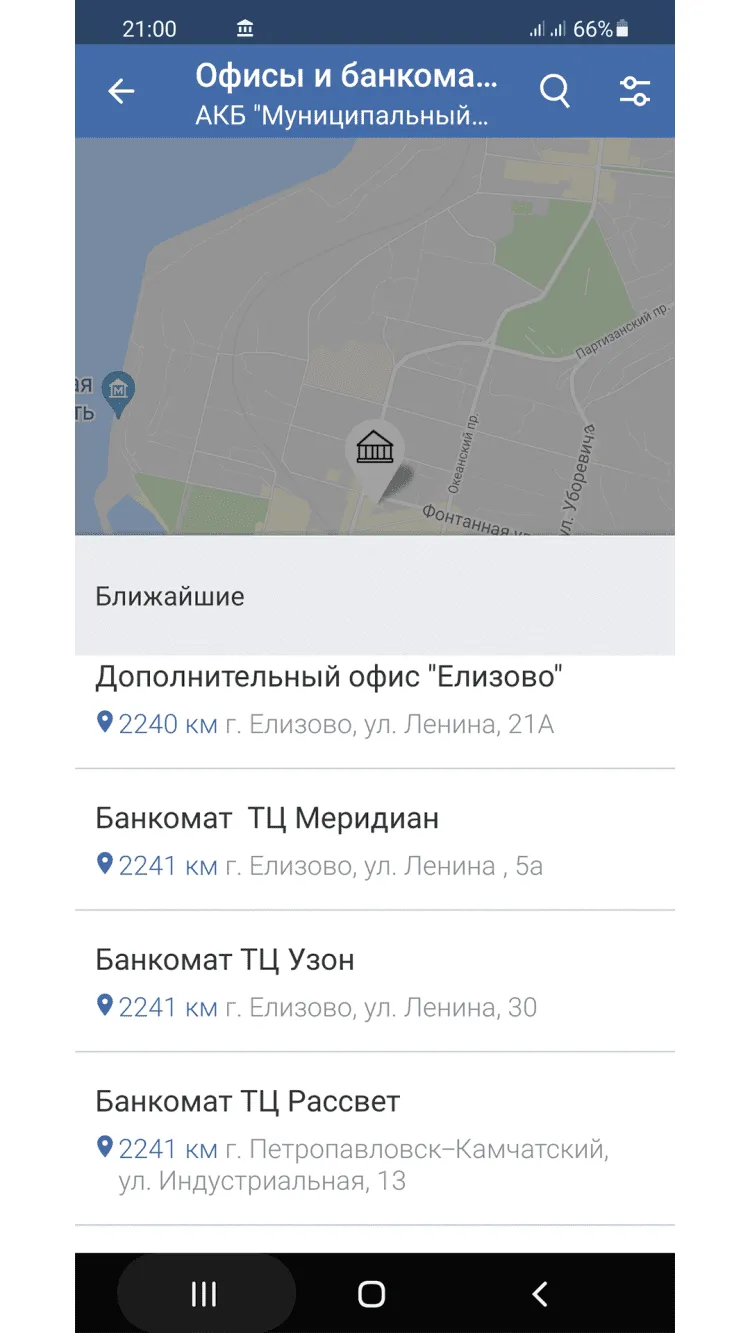This screenshot has height=1333, width=750.
Task: Open the filter settings icon
Action: pyautogui.click(x=634, y=91)
